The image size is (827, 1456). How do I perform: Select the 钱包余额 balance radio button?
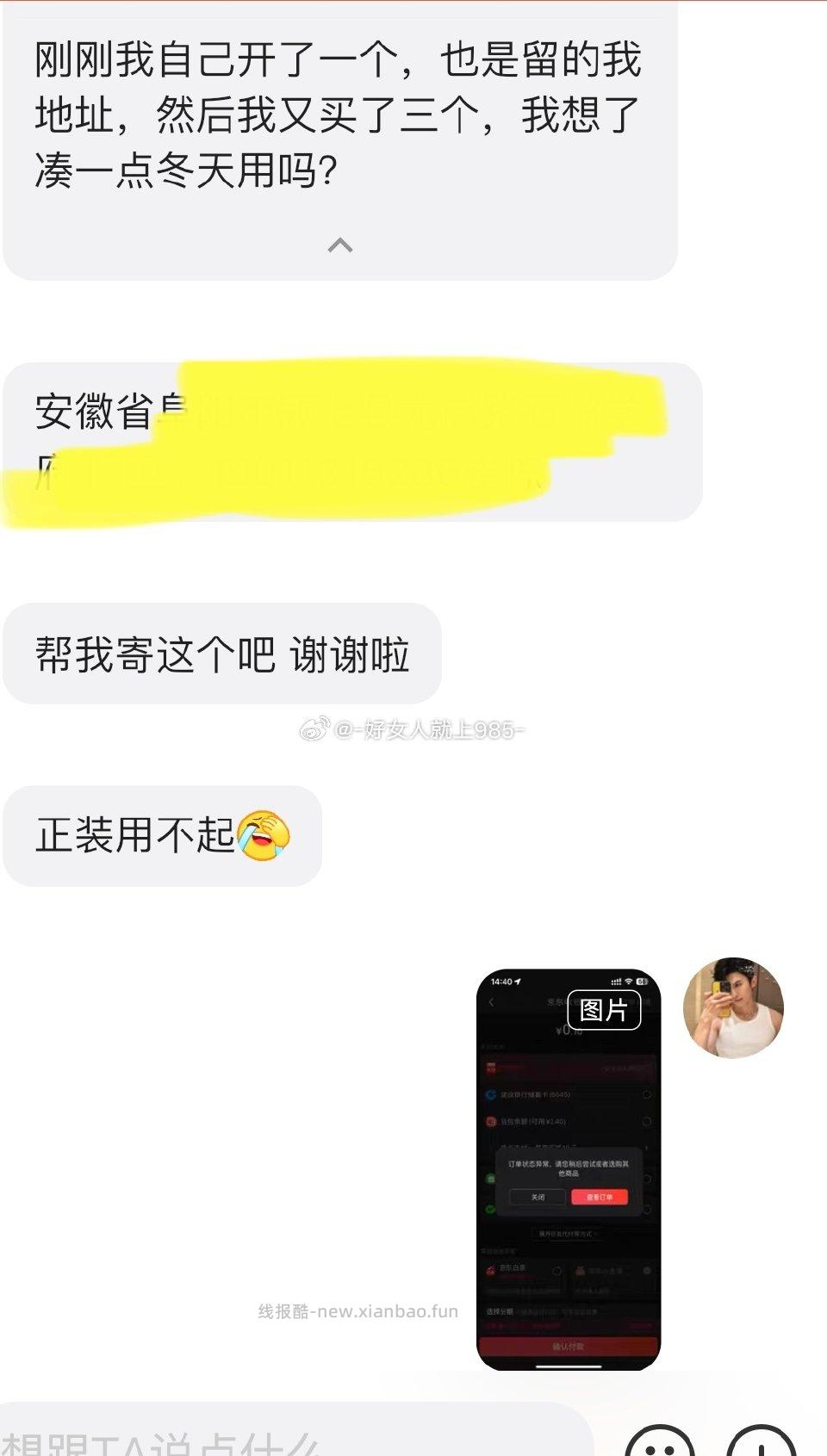coord(648,1121)
